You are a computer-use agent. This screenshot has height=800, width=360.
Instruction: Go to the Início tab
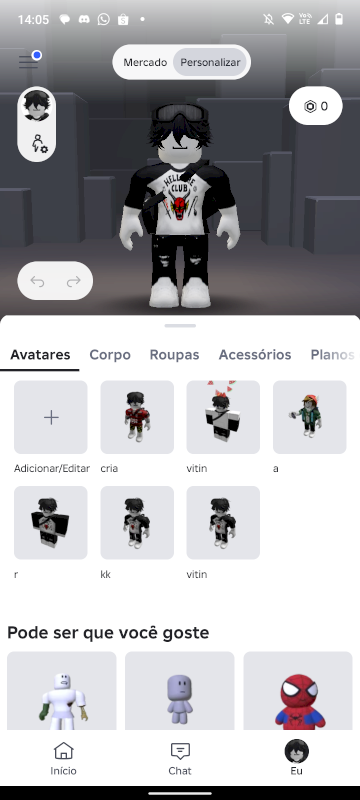(x=63, y=759)
